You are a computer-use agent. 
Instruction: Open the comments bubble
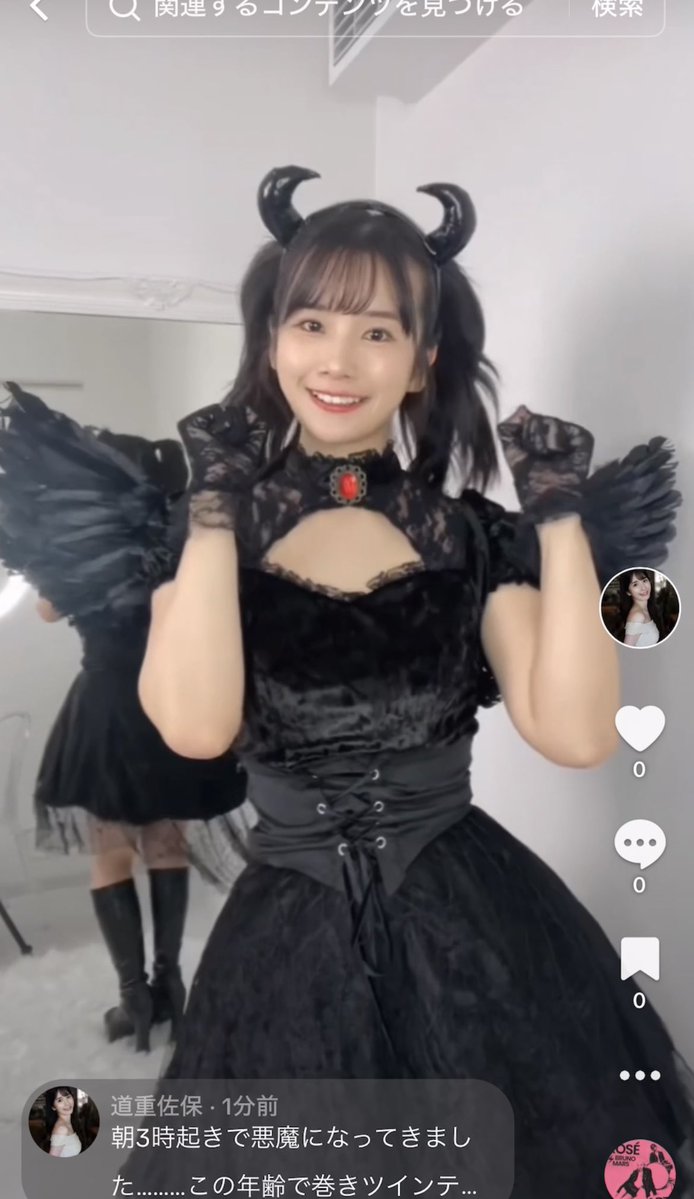tap(640, 843)
